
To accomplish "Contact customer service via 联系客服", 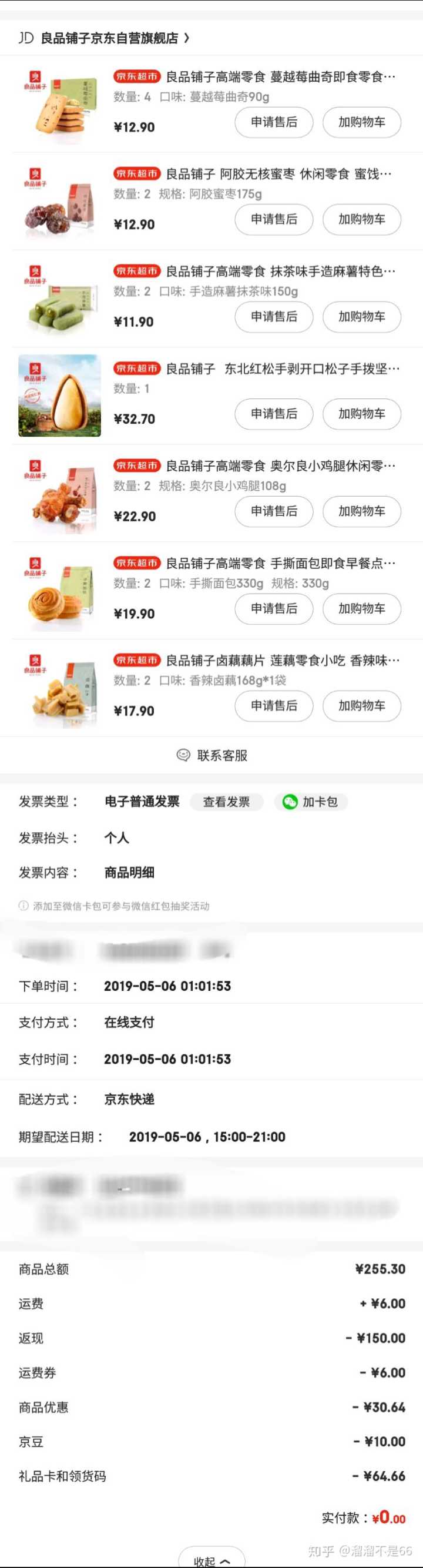I will pyautogui.click(x=212, y=755).
